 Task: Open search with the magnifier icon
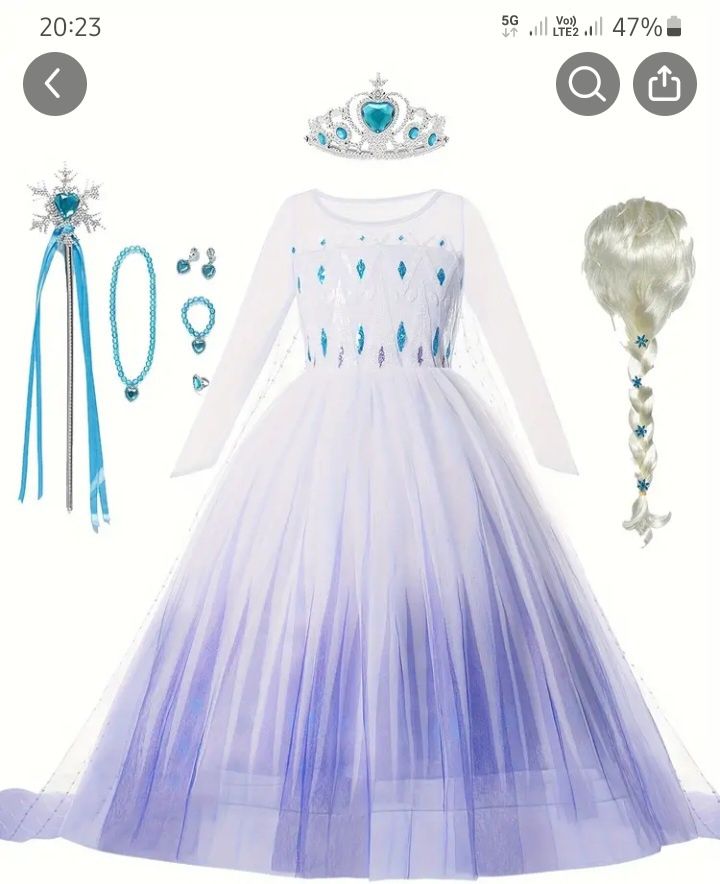point(588,84)
